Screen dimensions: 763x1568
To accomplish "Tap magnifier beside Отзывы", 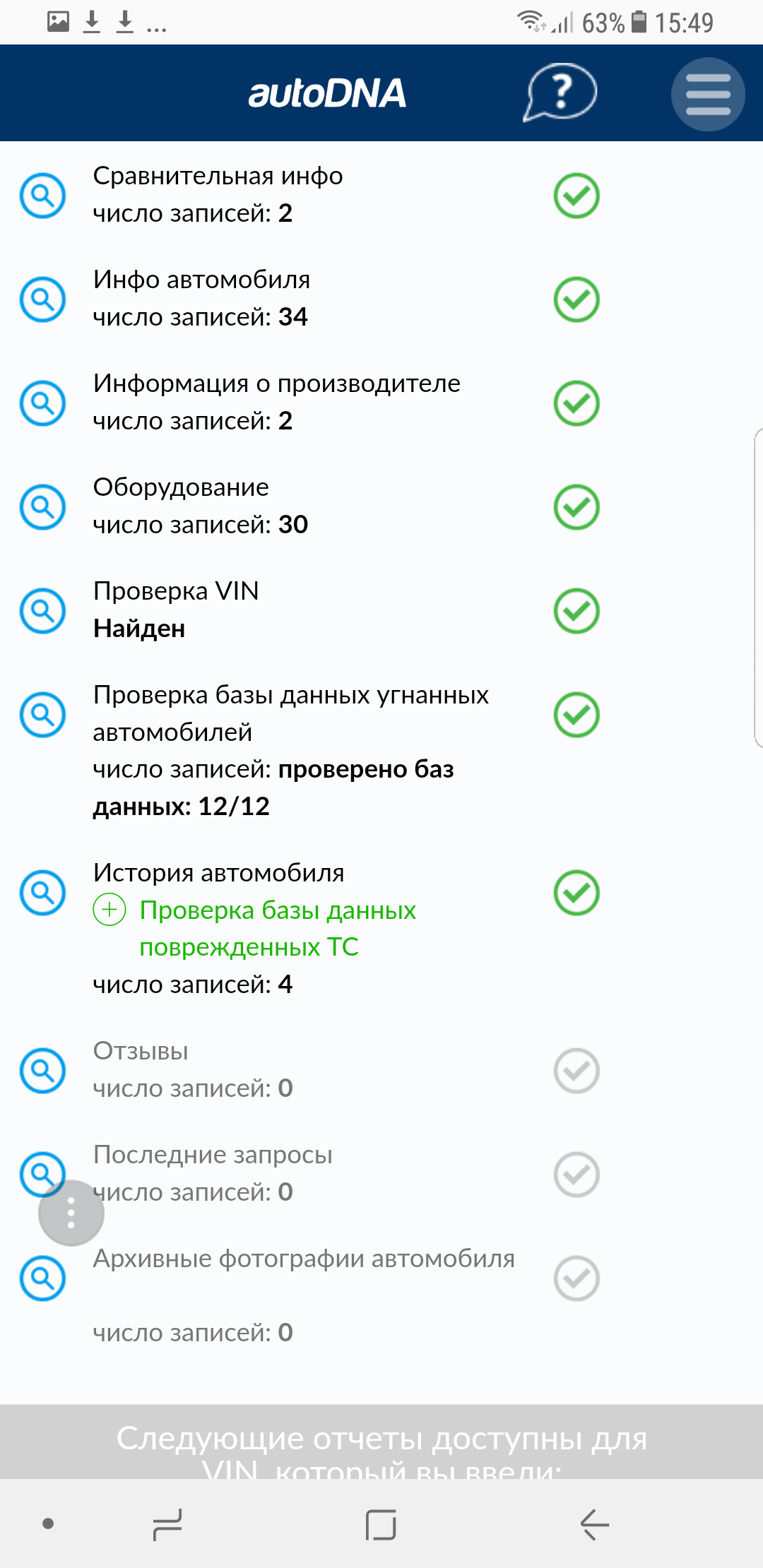I will tap(43, 1071).
